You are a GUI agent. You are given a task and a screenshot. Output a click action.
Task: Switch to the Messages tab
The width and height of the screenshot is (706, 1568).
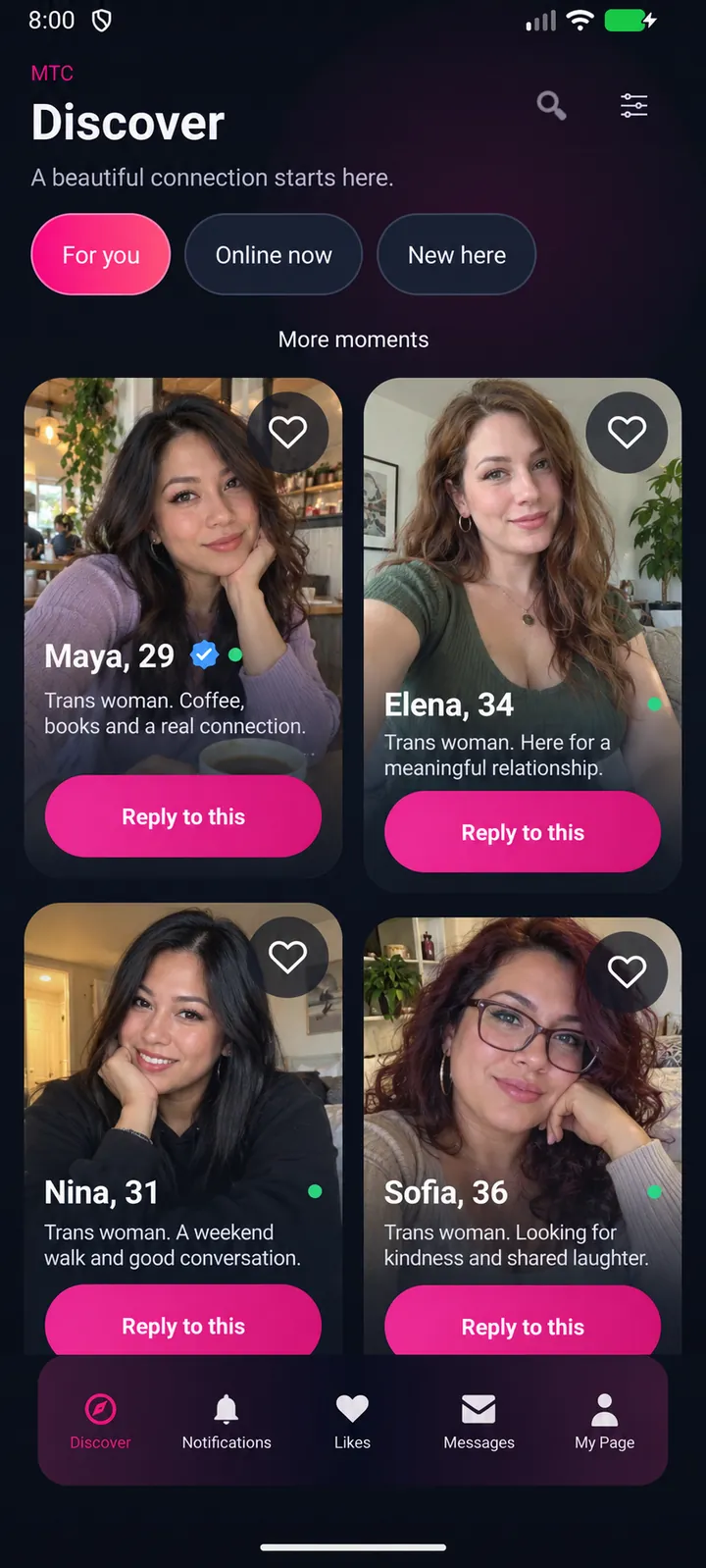[479, 1422]
